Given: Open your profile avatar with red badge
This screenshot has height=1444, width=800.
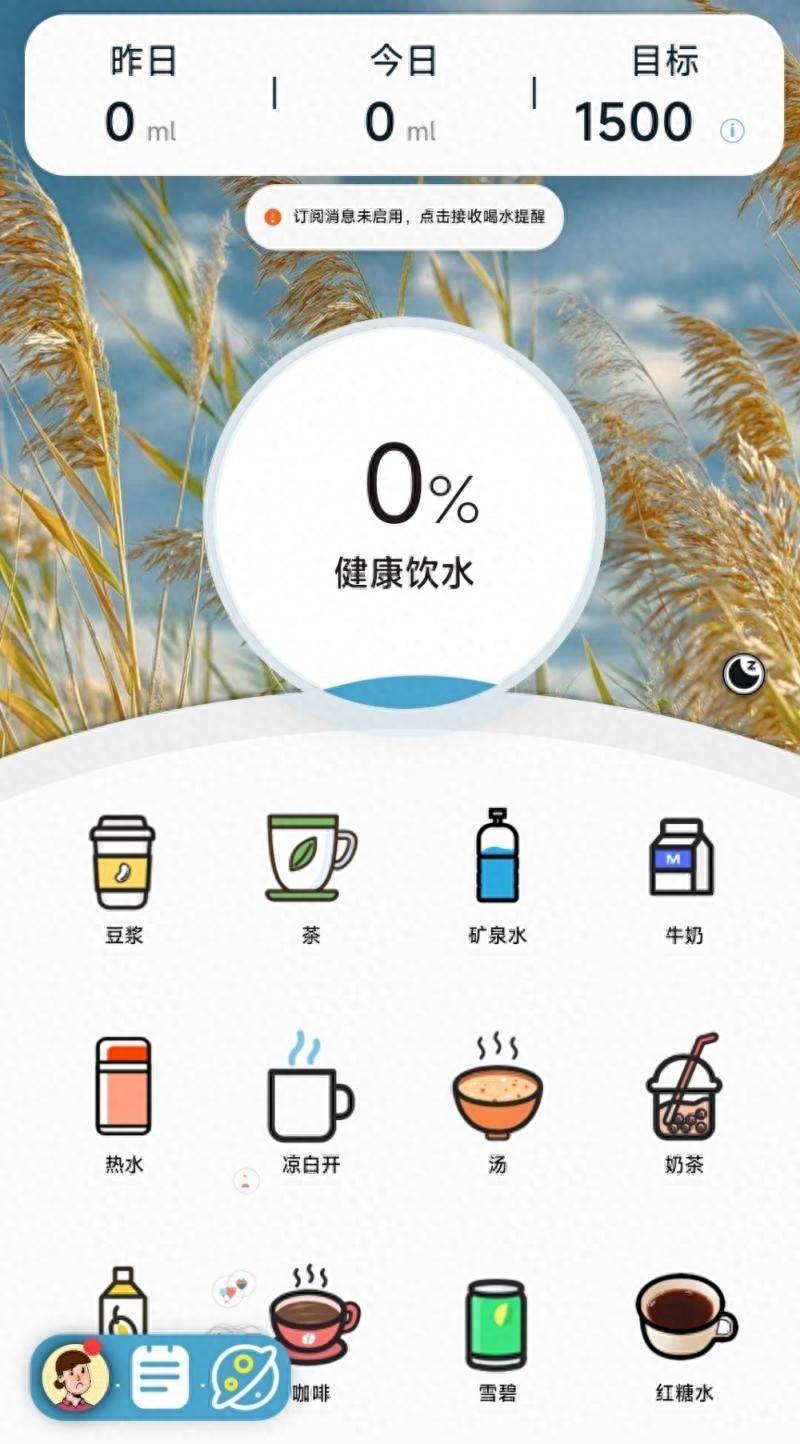Looking at the screenshot, I should click(75, 1377).
